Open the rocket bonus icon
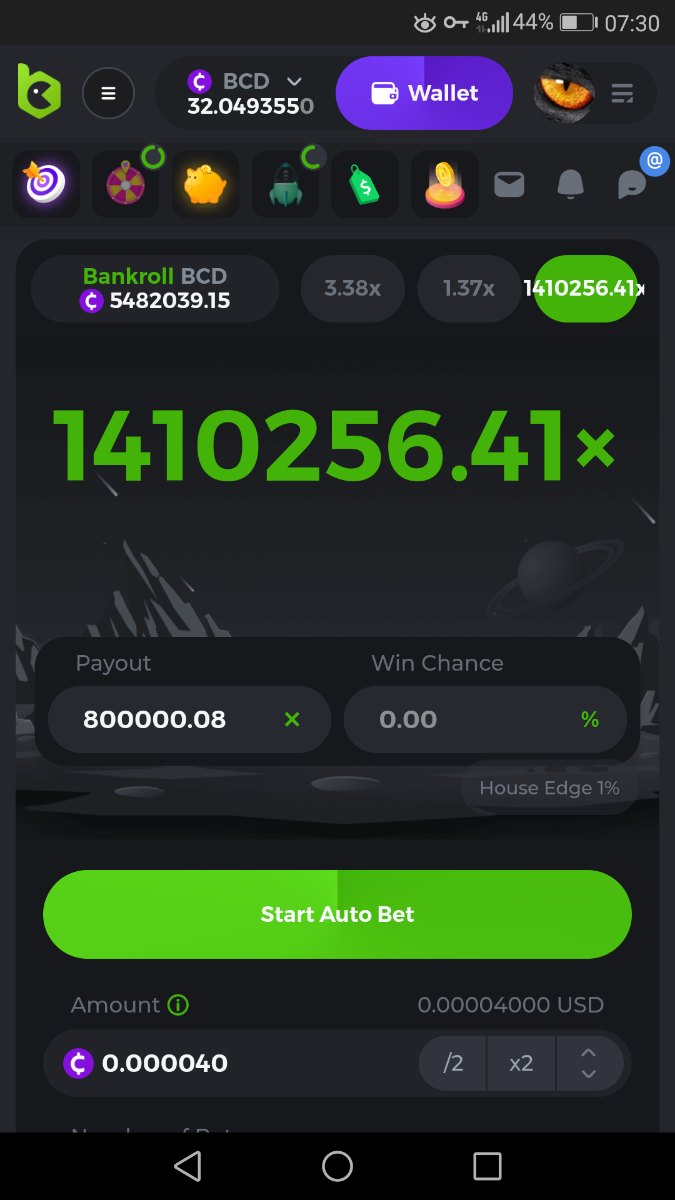Viewport: 675px width, 1200px height. pyautogui.click(x=285, y=184)
